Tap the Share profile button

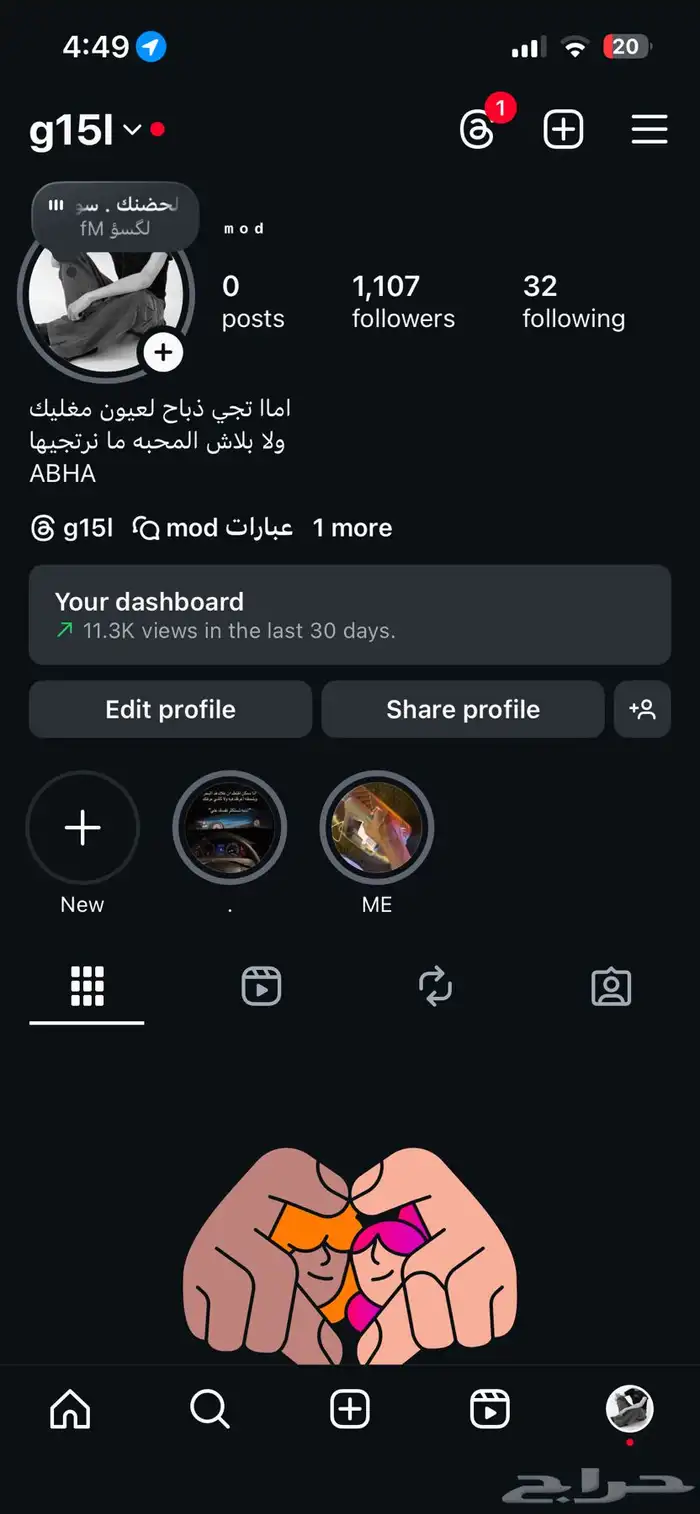pos(462,709)
